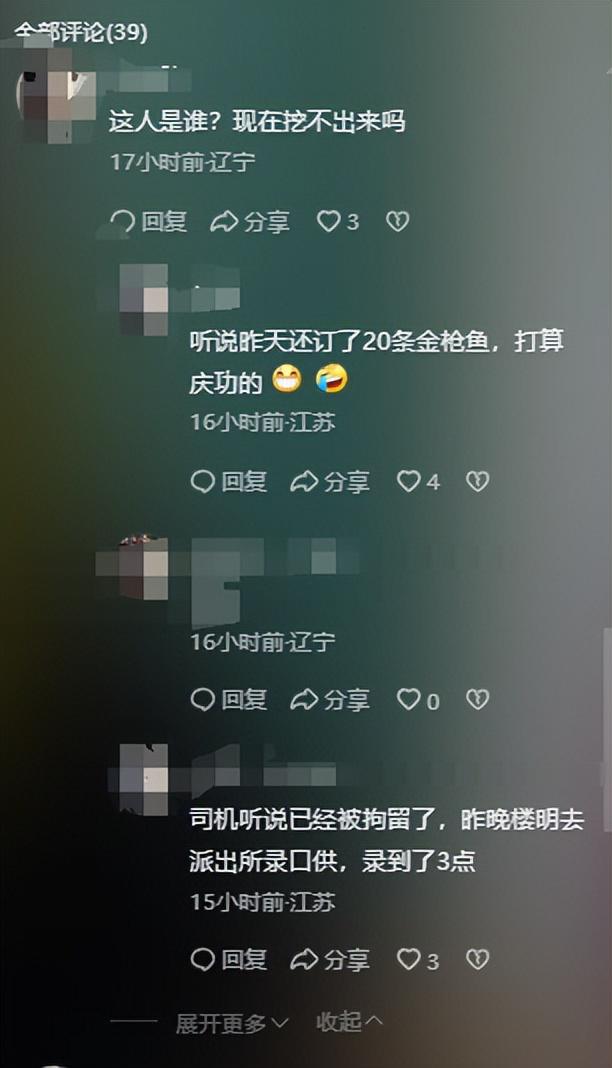Share the 司机听说已经被拘留了 comment

click(330, 960)
